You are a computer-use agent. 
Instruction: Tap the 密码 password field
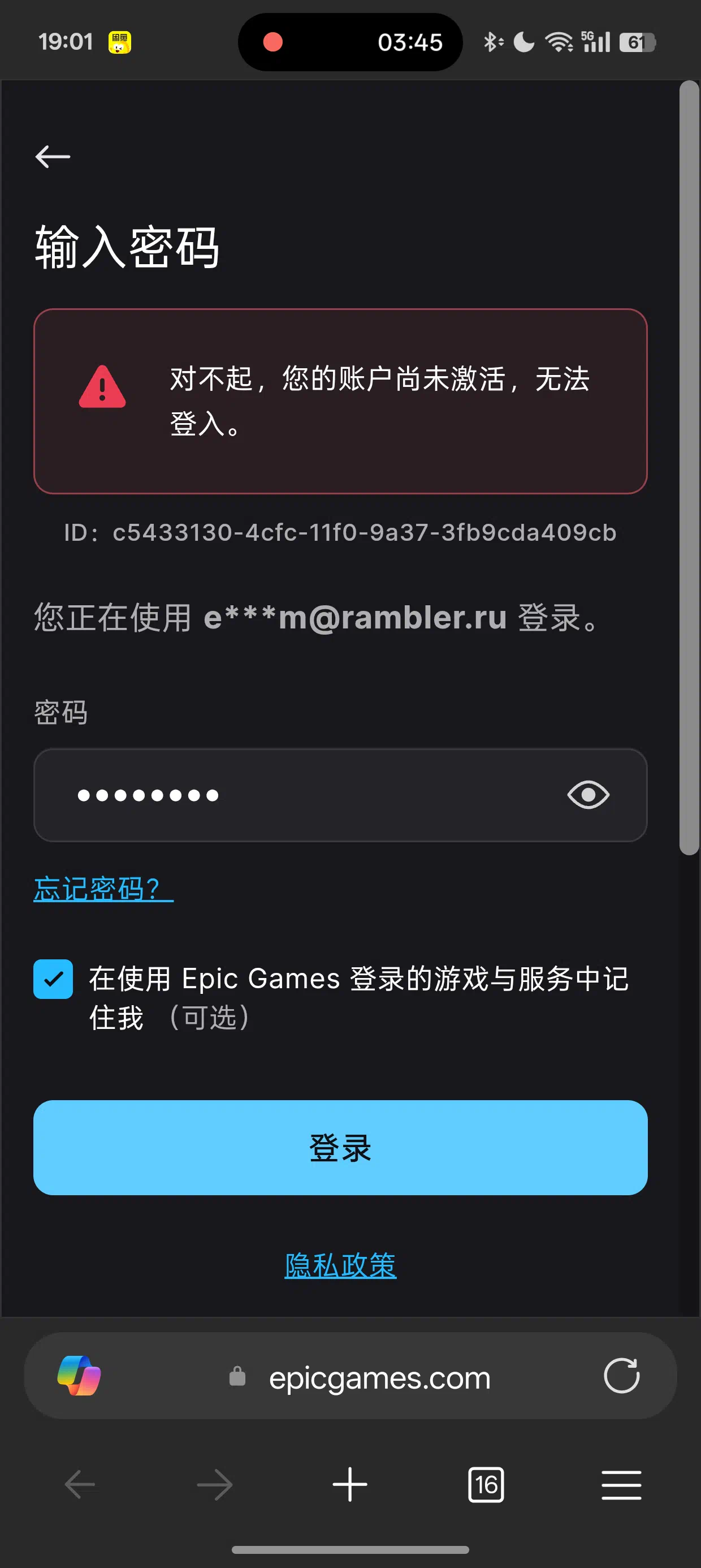(x=340, y=795)
